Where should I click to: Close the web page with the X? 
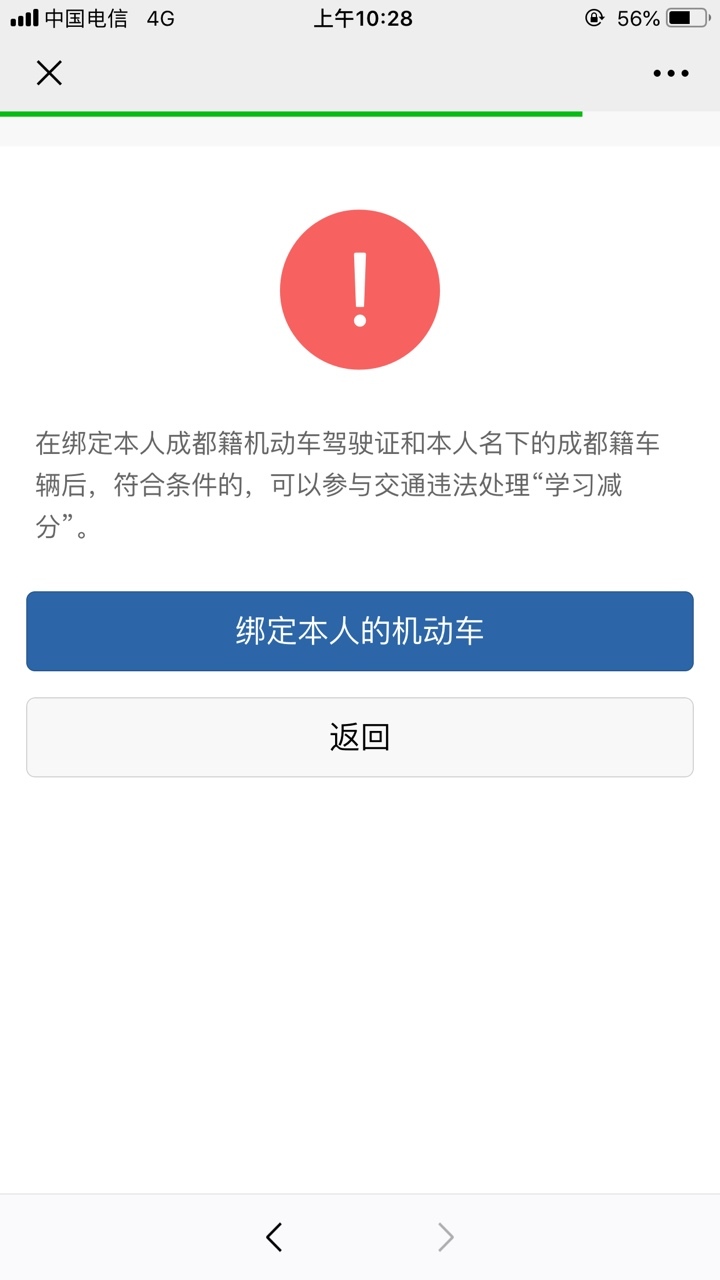[x=49, y=73]
